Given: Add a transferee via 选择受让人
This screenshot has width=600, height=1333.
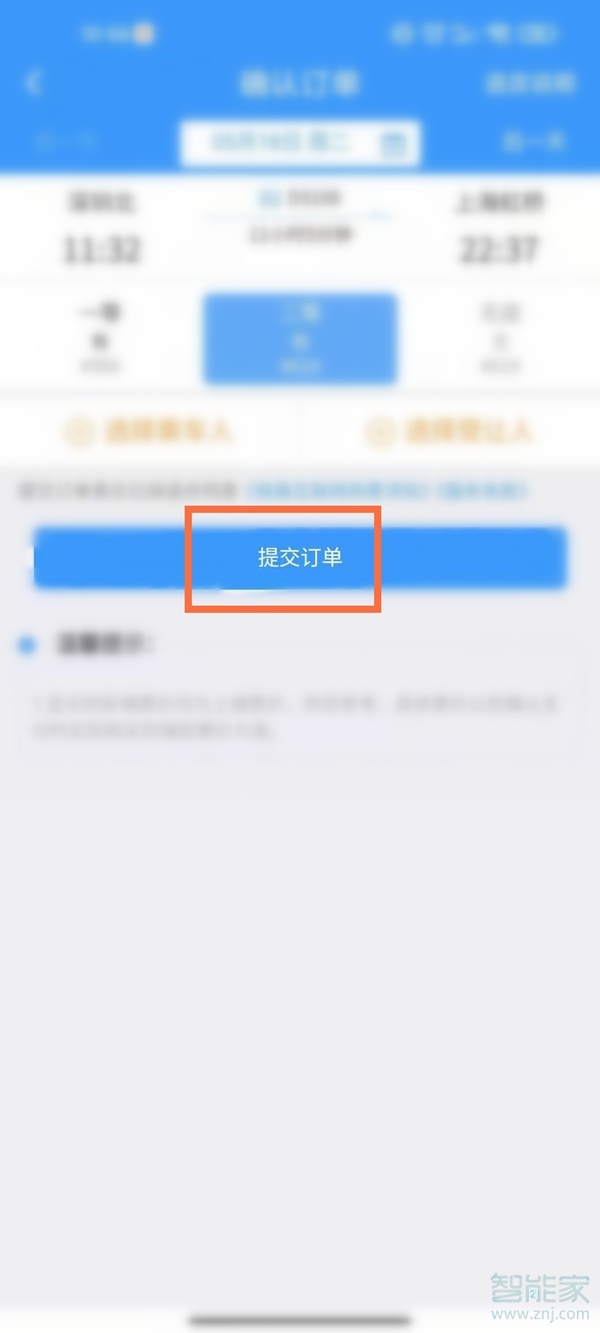Looking at the screenshot, I should tap(450, 432).
